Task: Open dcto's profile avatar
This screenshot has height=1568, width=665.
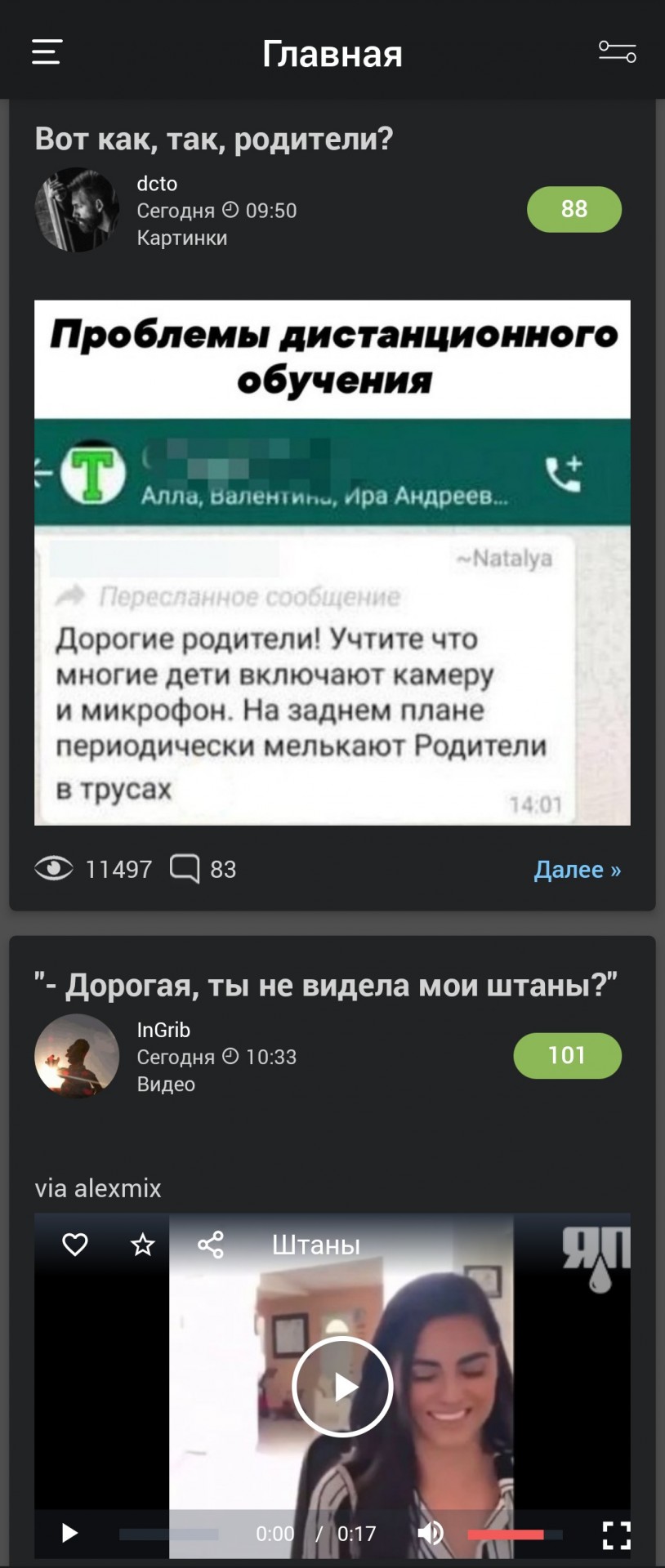Action: tap(77, 210)
